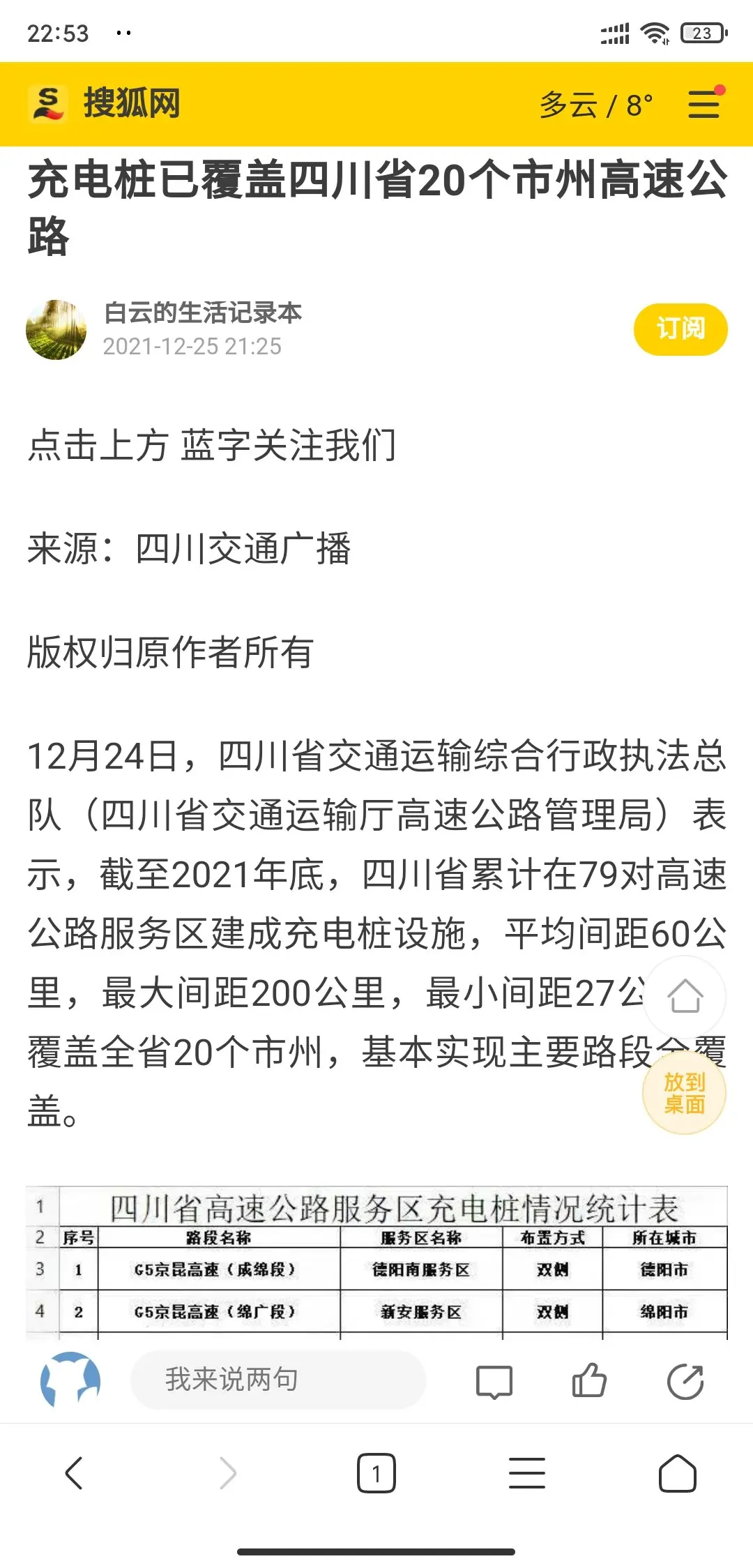Open the browser tabs switcher
This screenshot has width=753, height=1568.
pos(376,1473)
